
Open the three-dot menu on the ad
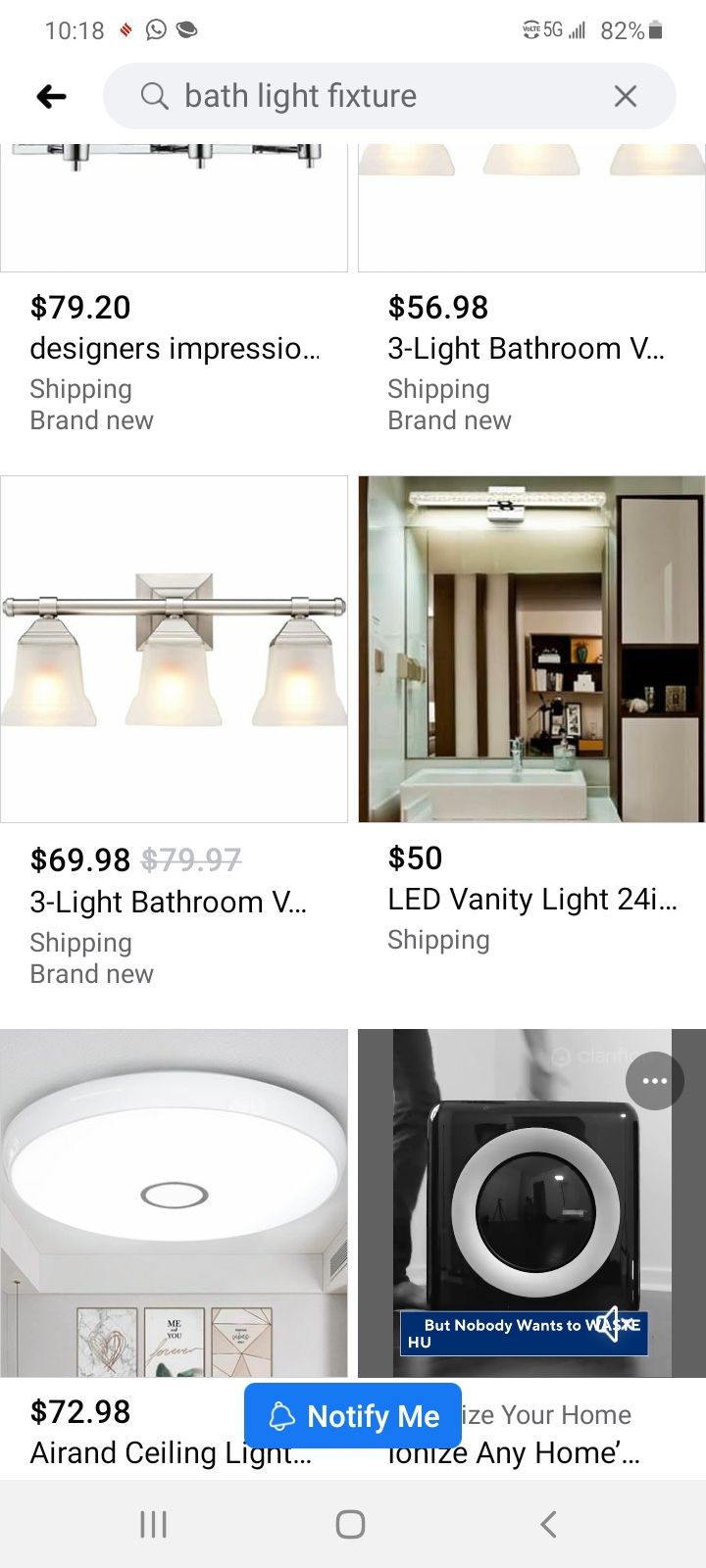(654, 1081)
